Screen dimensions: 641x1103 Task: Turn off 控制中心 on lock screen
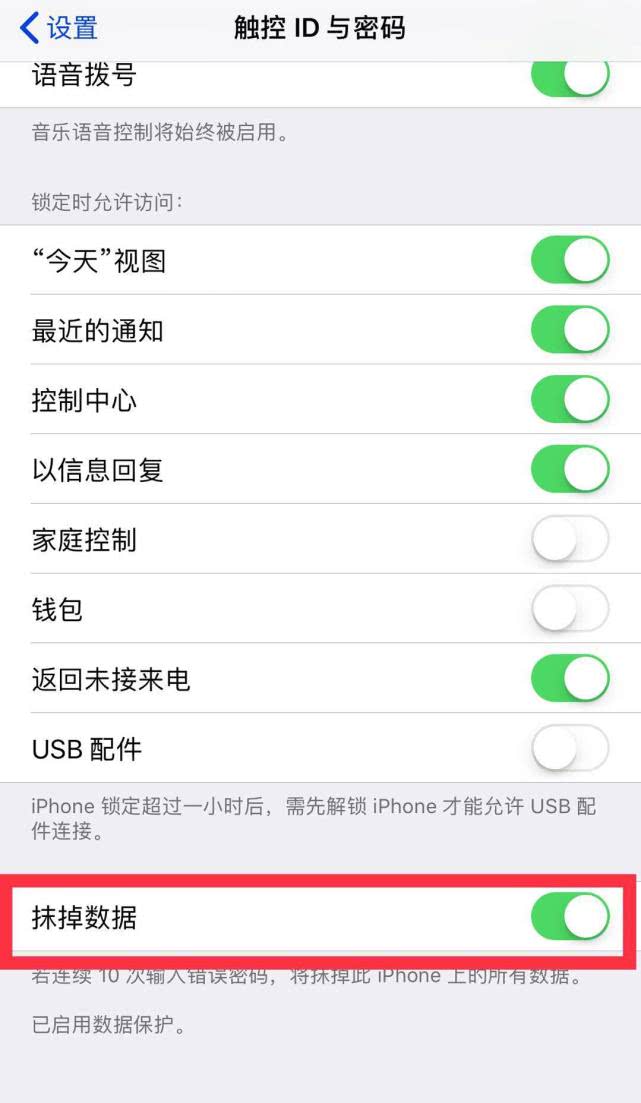(569, 401)
